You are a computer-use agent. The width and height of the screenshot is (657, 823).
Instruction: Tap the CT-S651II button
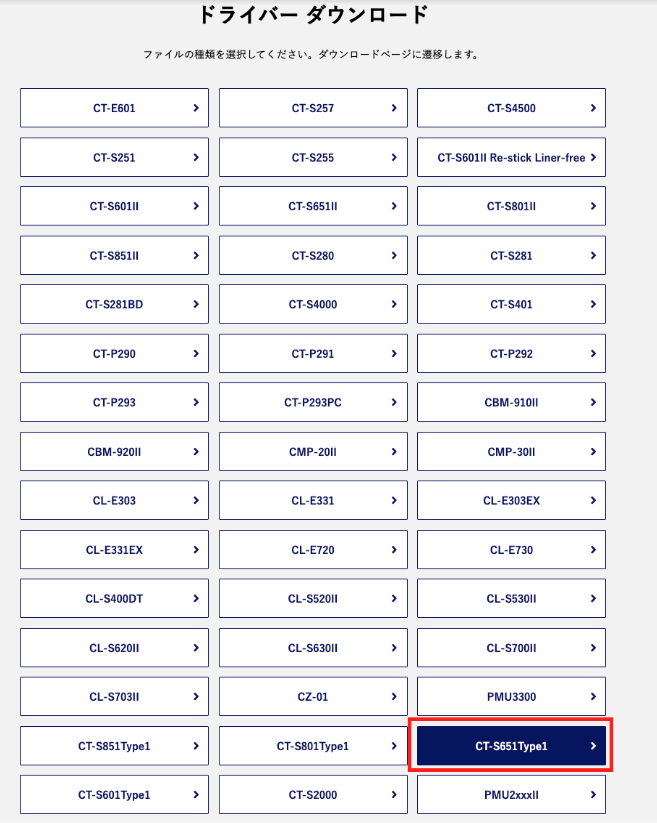(313, 206)
